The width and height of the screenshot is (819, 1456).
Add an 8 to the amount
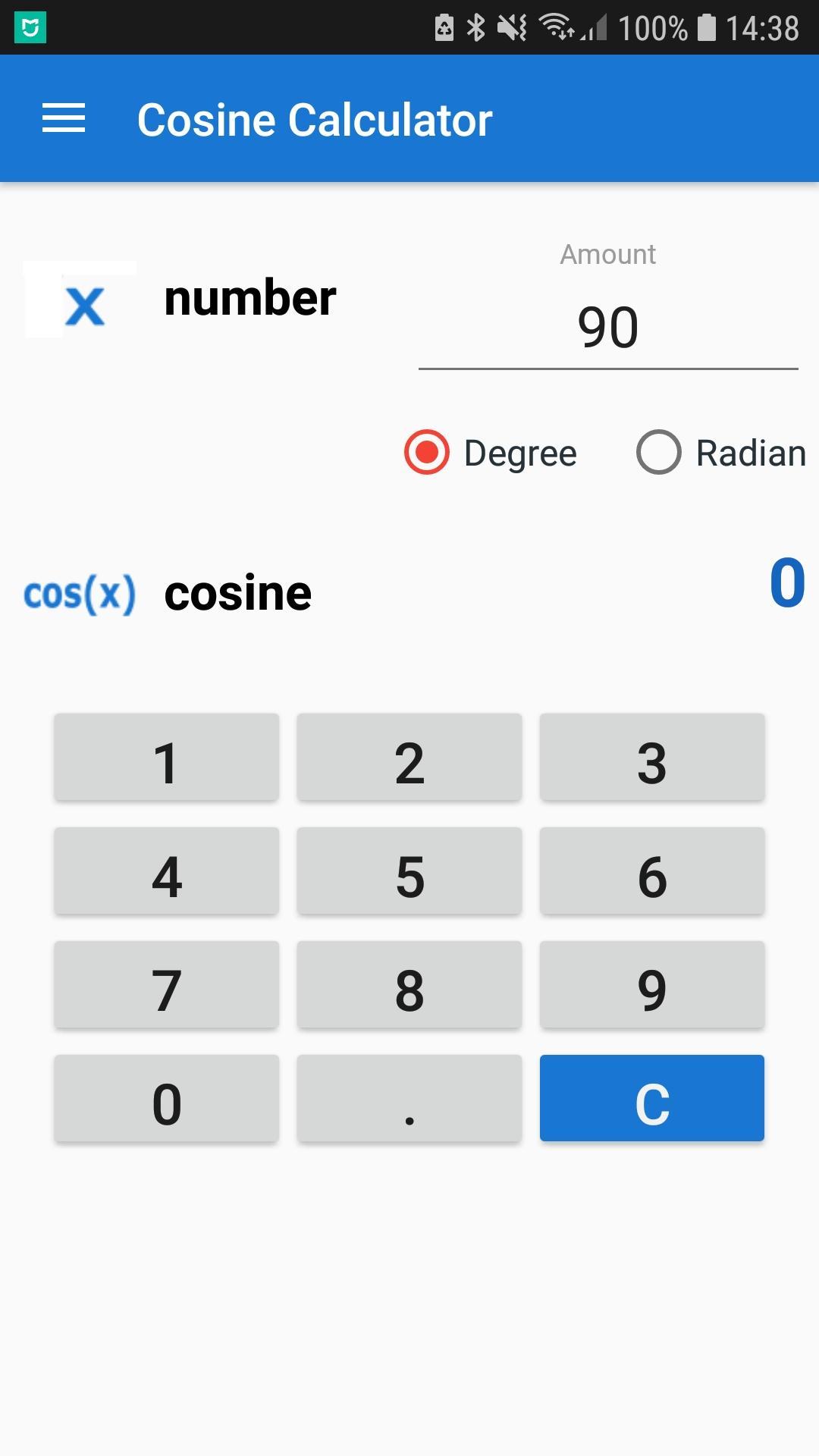409,984
